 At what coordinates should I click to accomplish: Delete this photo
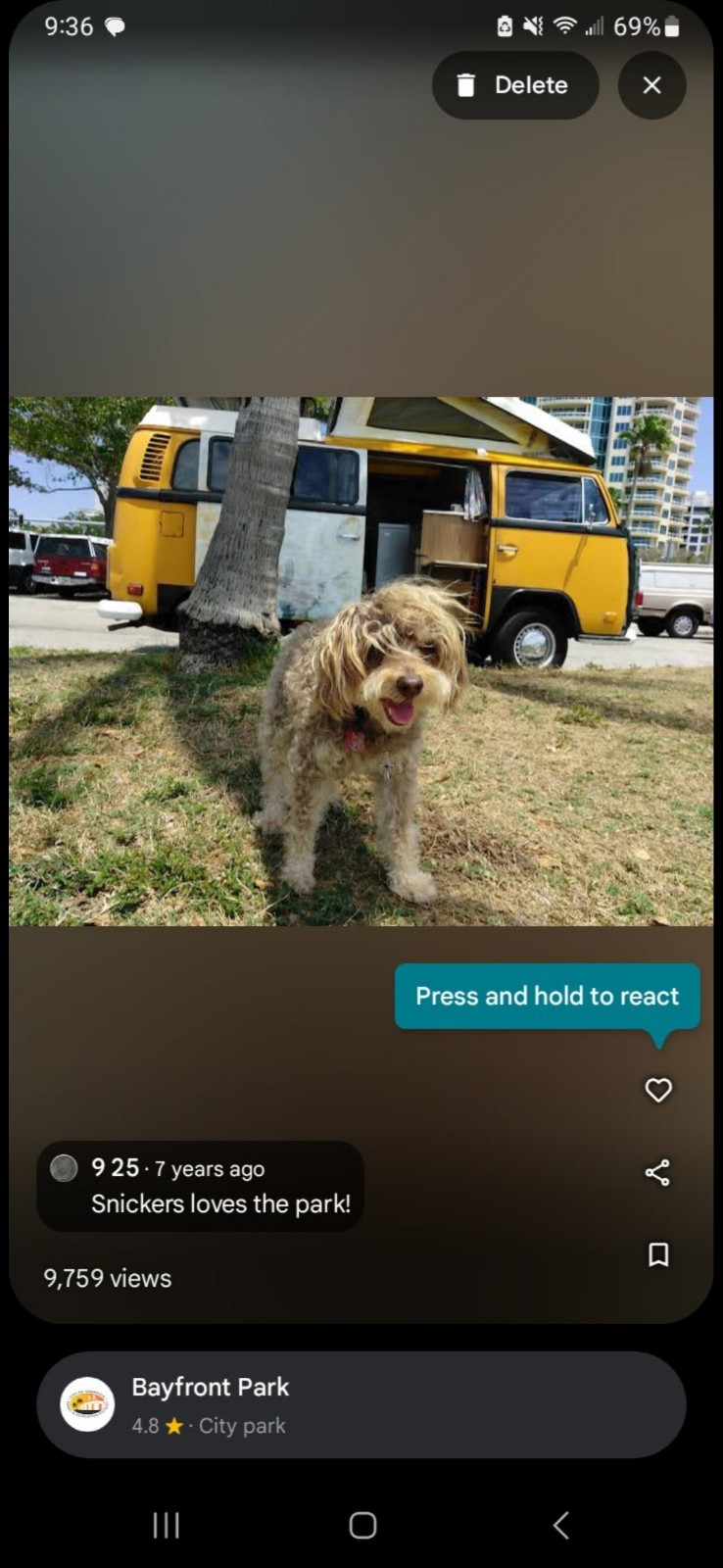(x=514, y=85)
